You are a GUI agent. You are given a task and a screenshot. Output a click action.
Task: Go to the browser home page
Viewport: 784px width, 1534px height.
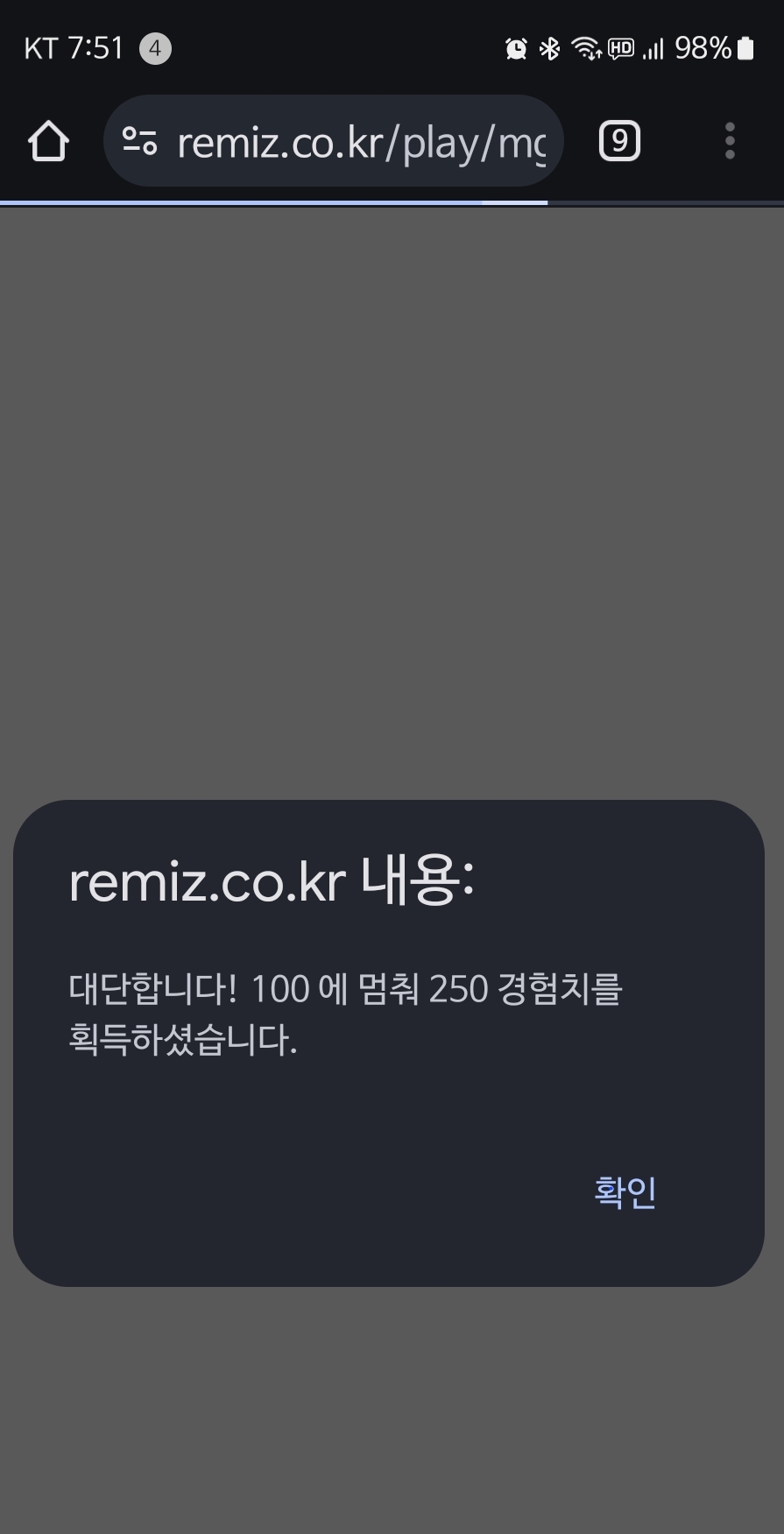48,141
